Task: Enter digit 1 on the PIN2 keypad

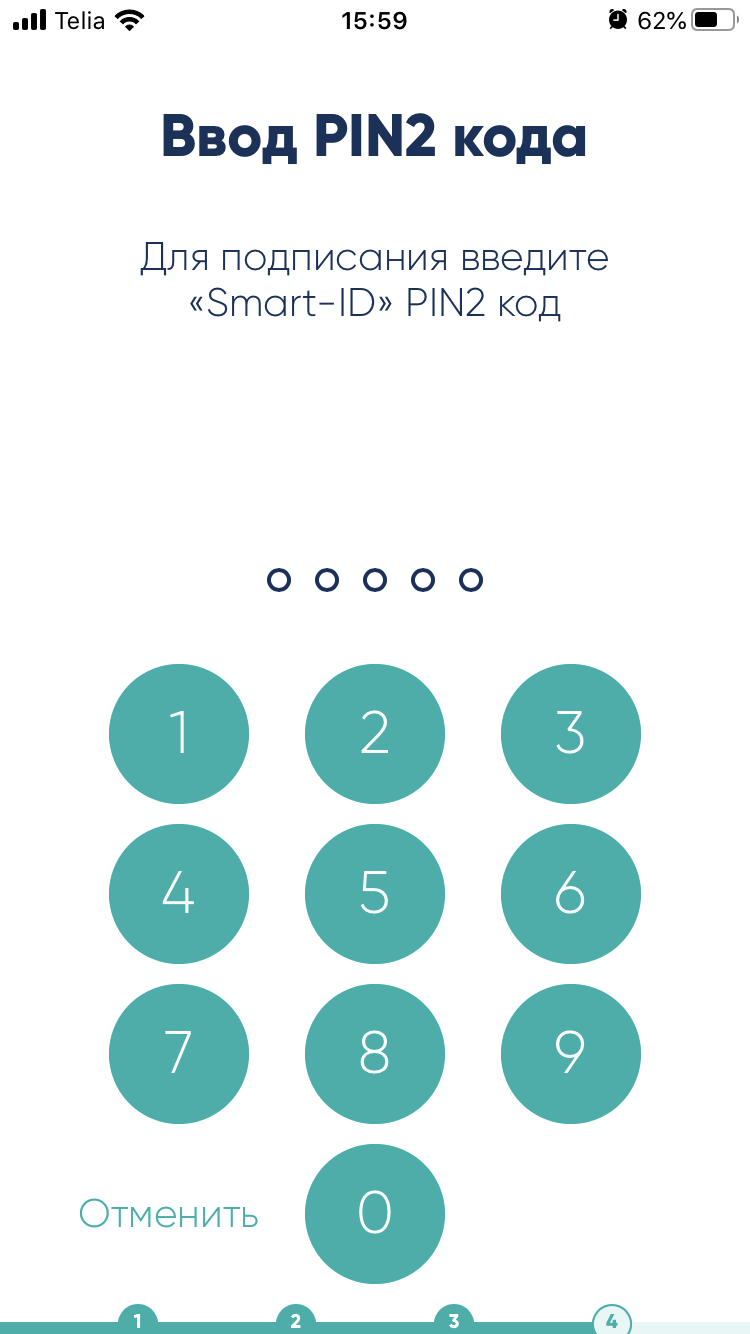Action: (x=179, y=734)
